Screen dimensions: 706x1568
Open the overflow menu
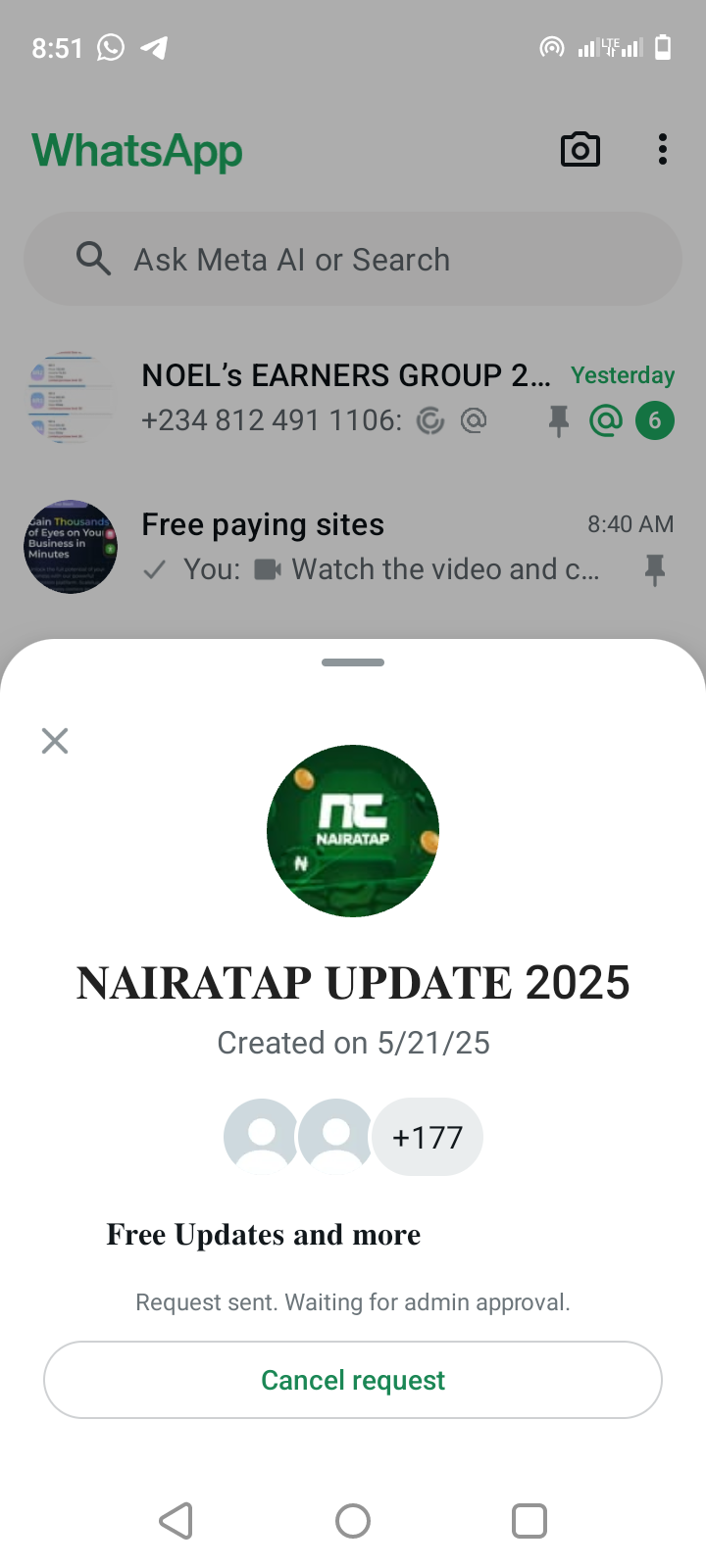(x=663, y=150)
